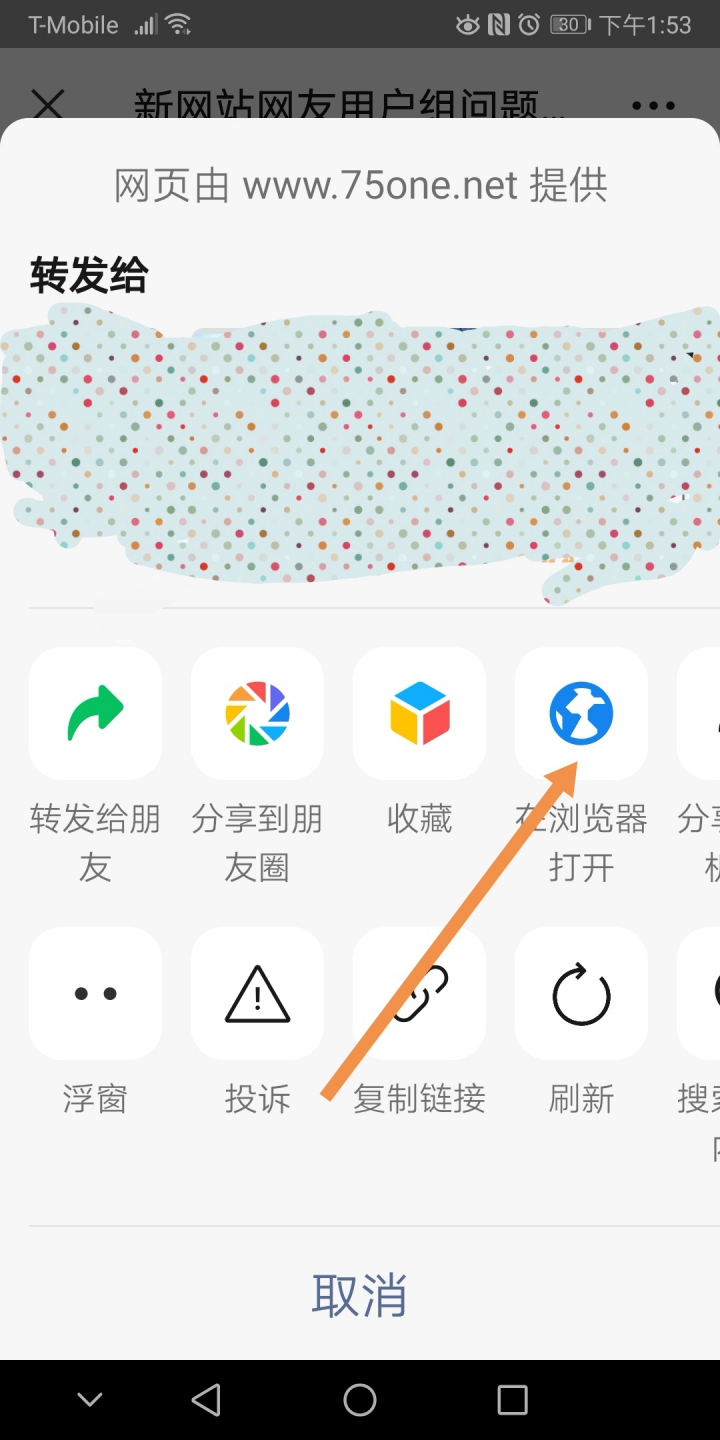Open page in browser via 在浏览器打开
The height and width of the screenshot is (1440, 720).
tap(581, 714)
